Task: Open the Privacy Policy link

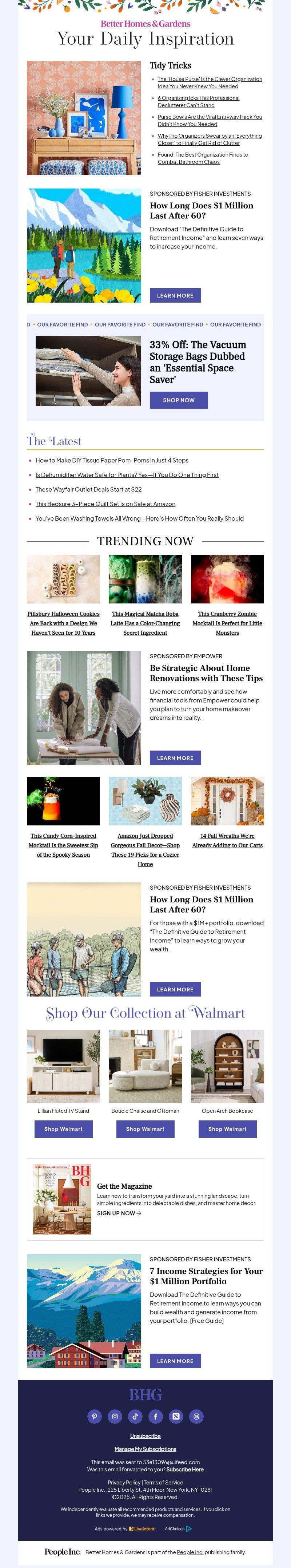Action: [x=124, y=1482]
